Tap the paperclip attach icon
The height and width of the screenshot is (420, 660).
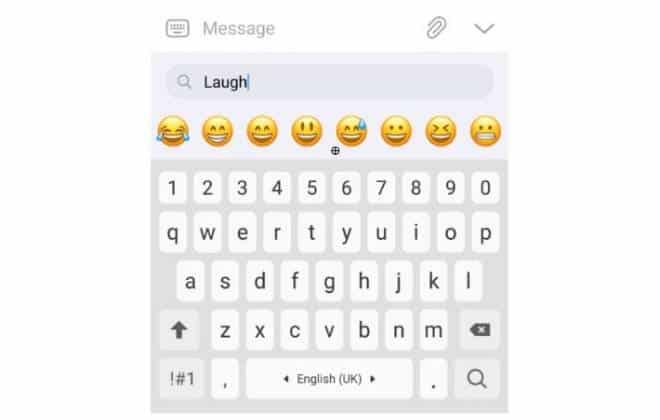[436, 28]
